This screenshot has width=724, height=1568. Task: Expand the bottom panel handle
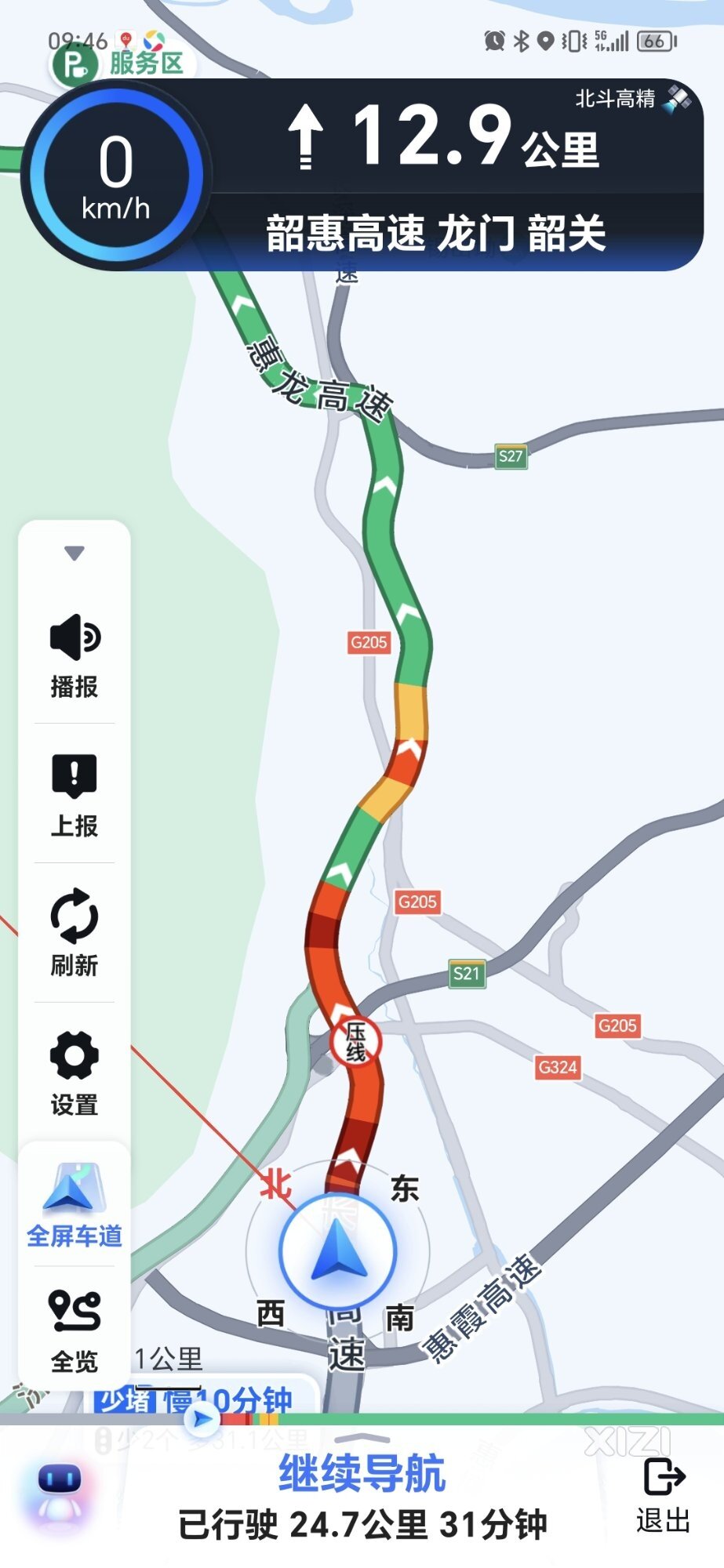(x=362, y=1439)
